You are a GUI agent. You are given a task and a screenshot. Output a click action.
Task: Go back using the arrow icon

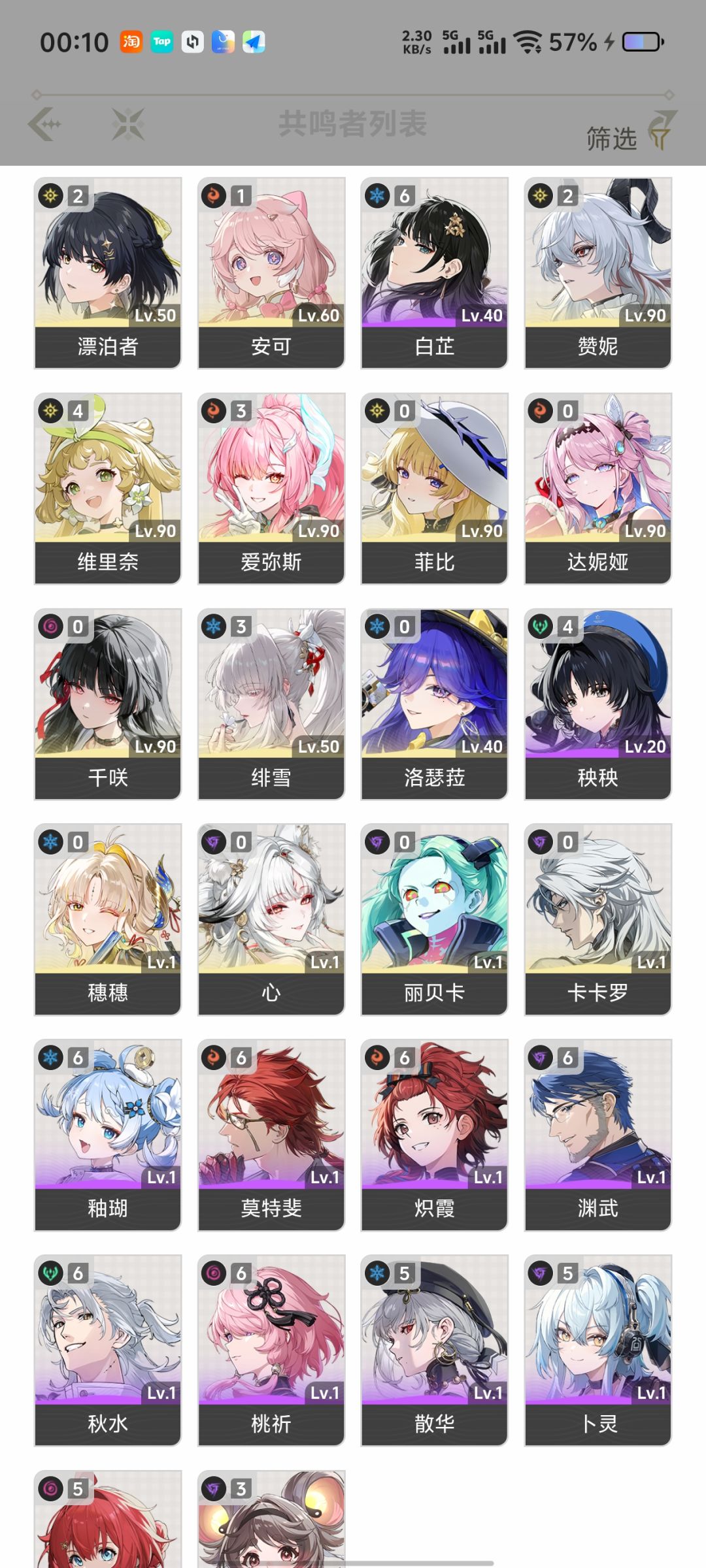pos(46,123)
